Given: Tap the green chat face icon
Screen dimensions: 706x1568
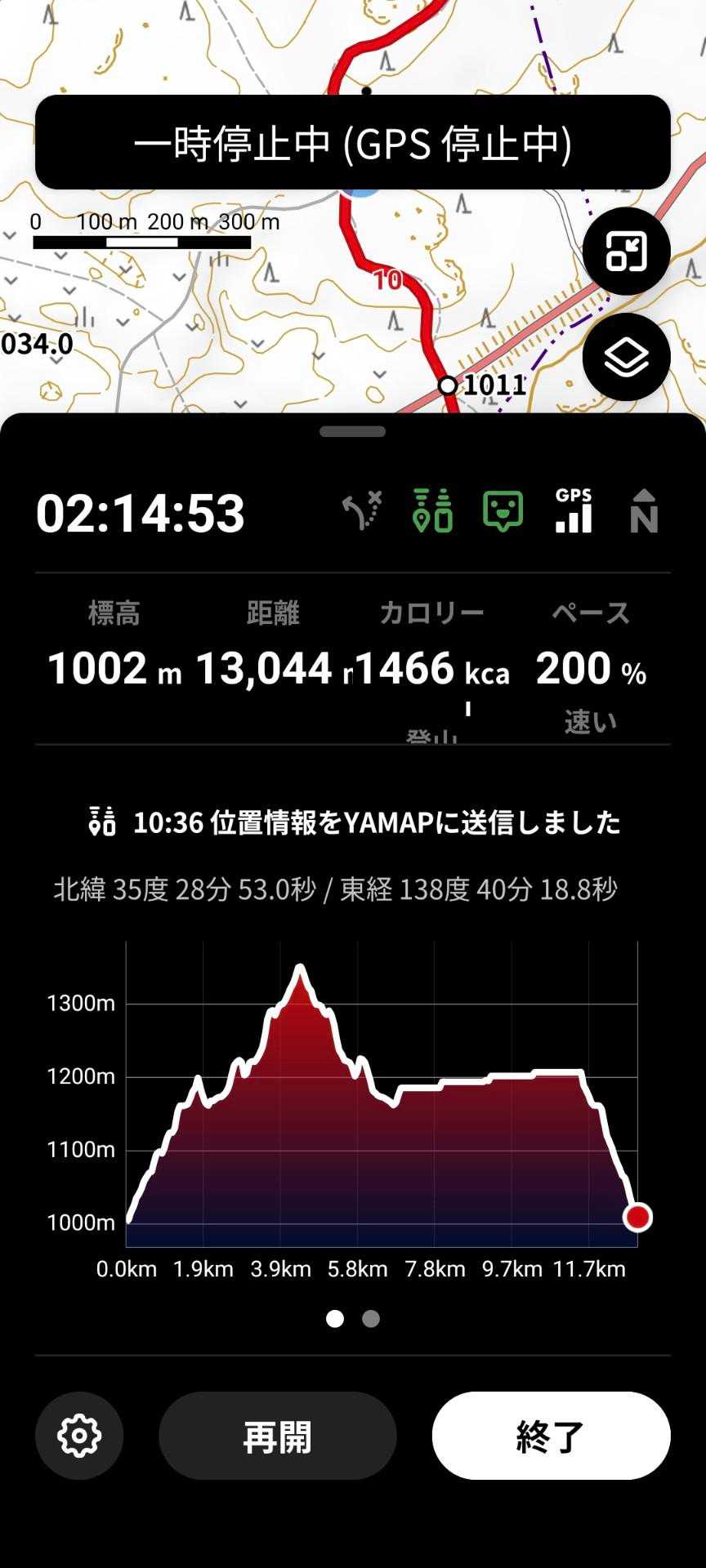Looking at the screenshot, I should point(503,511).
